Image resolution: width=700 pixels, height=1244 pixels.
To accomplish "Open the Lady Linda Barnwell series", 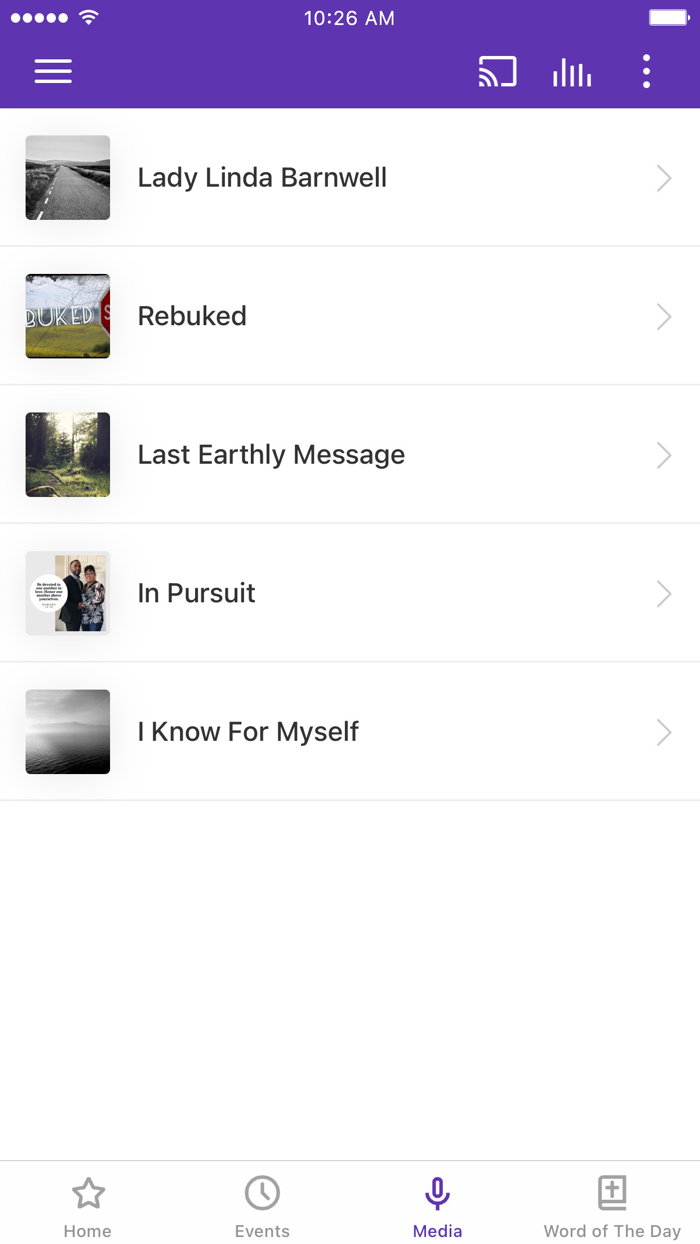I will pyautogui.click(x=350, y=178).
